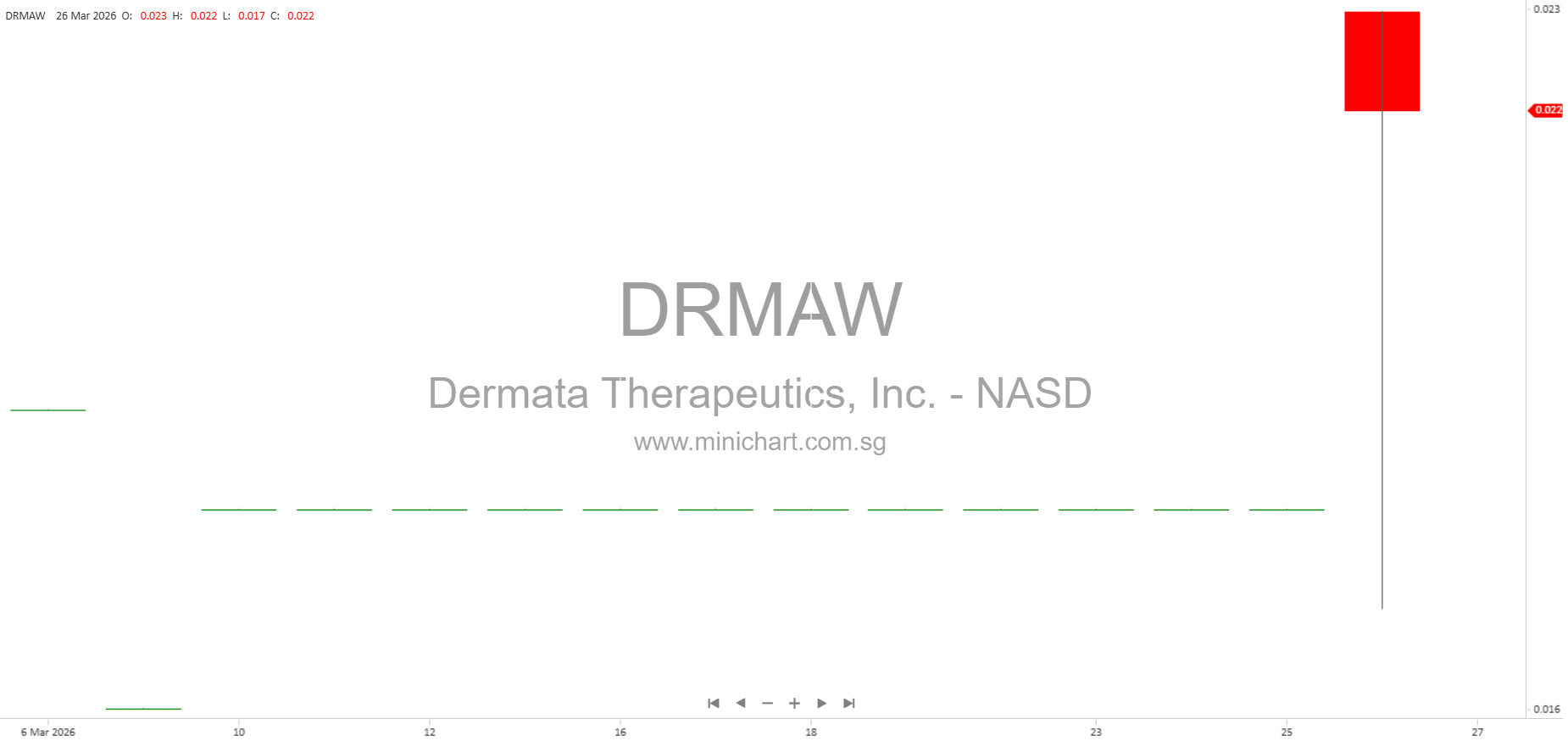Zoom out the chart with minus
This screenshot has width=1568, height=741.
click(x=768, y=703)
